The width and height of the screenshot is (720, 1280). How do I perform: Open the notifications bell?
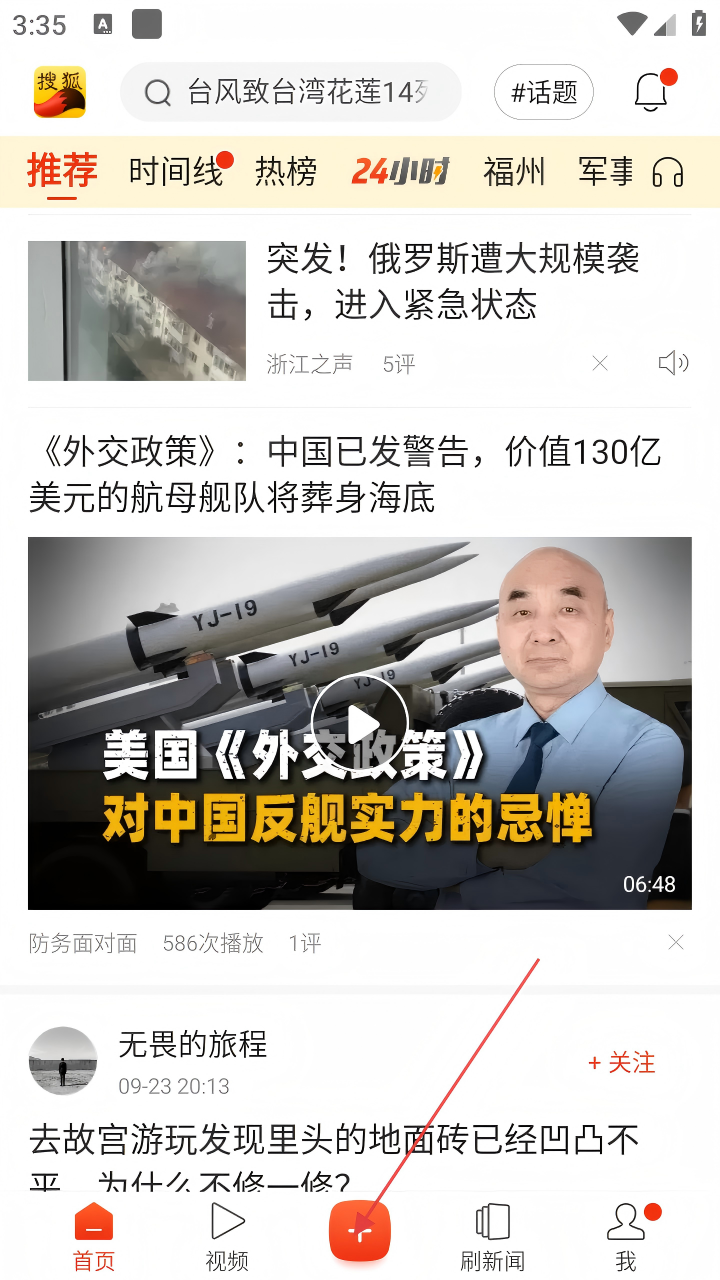[651, 93]
